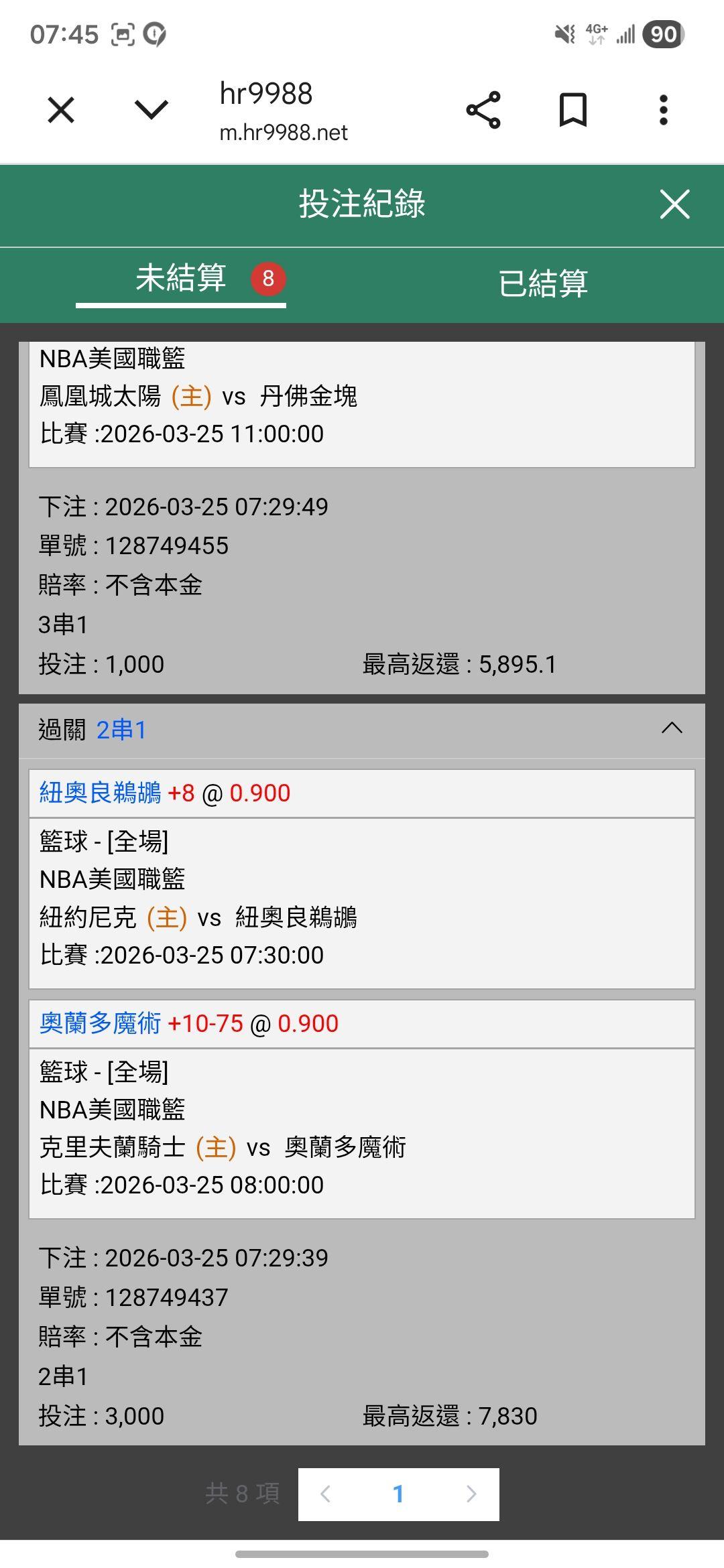Go to the previous page of records

[x=326, y=1494]
